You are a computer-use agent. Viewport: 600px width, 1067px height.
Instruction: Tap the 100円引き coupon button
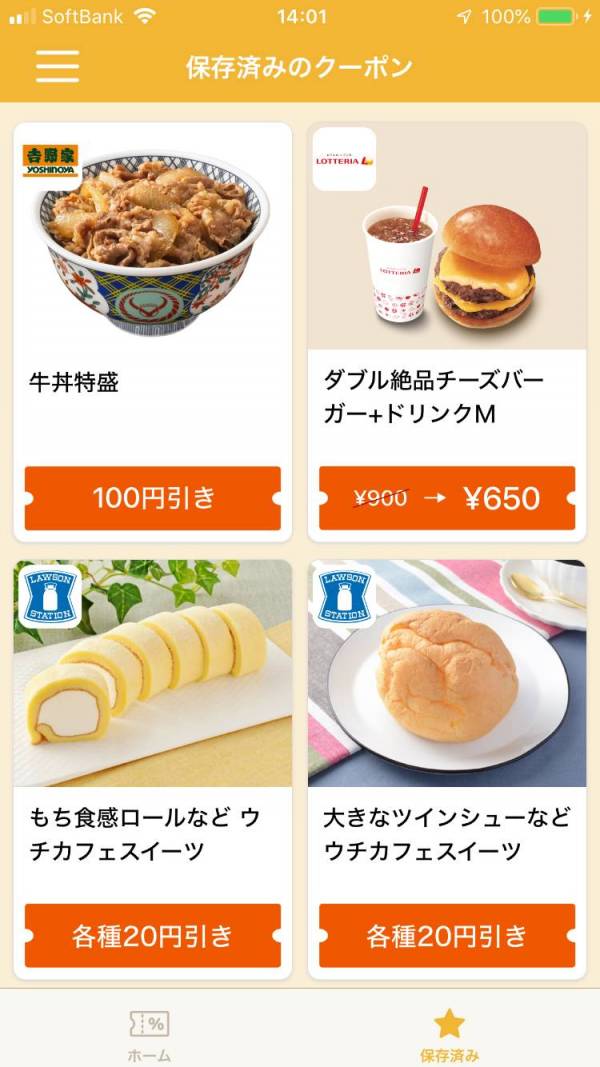152,498
